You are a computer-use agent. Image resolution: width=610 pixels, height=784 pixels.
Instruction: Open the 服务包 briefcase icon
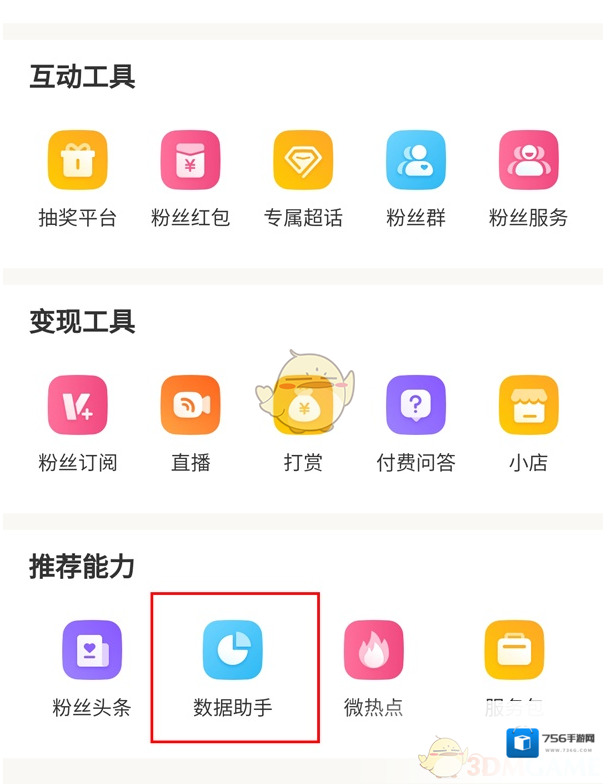(514, 650)
